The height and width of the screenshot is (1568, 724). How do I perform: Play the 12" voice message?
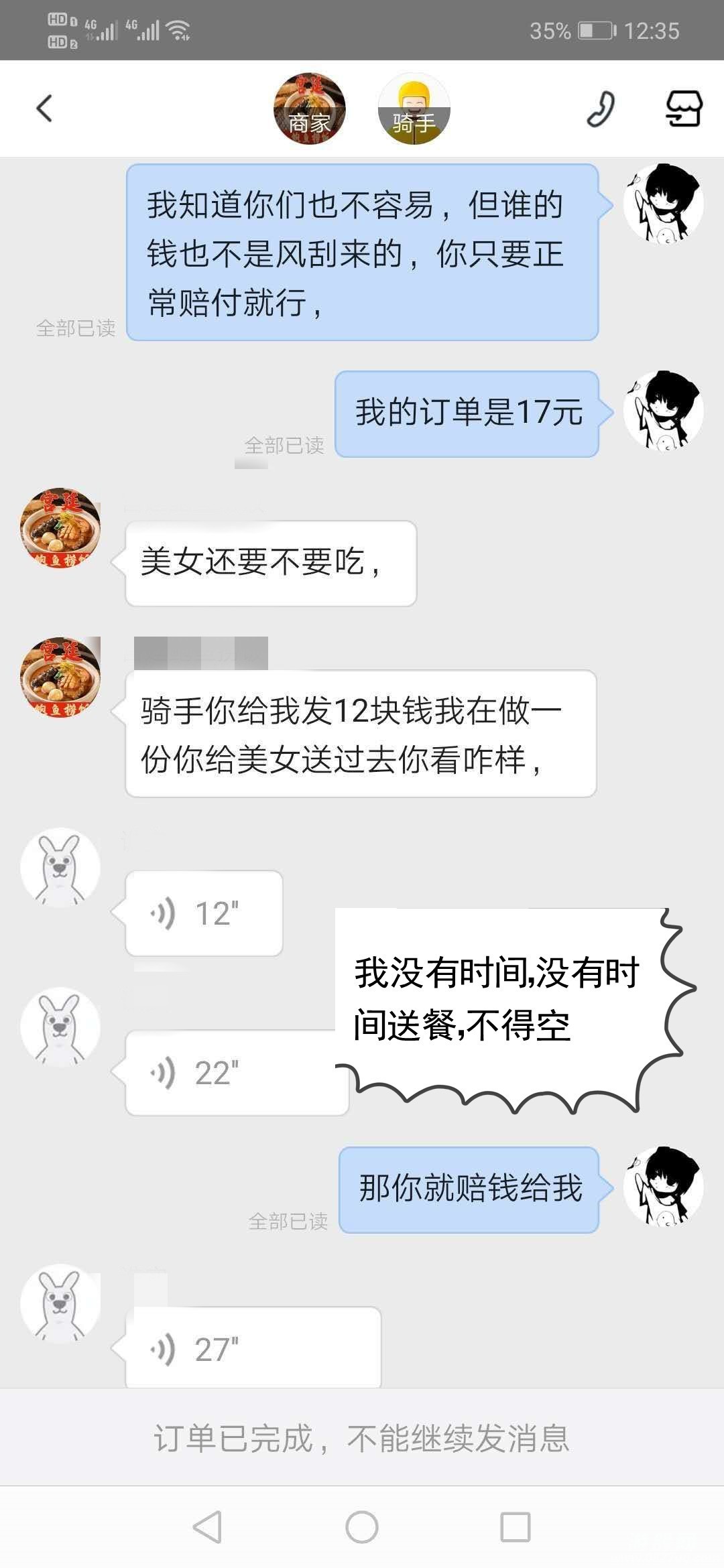(204, 913)
